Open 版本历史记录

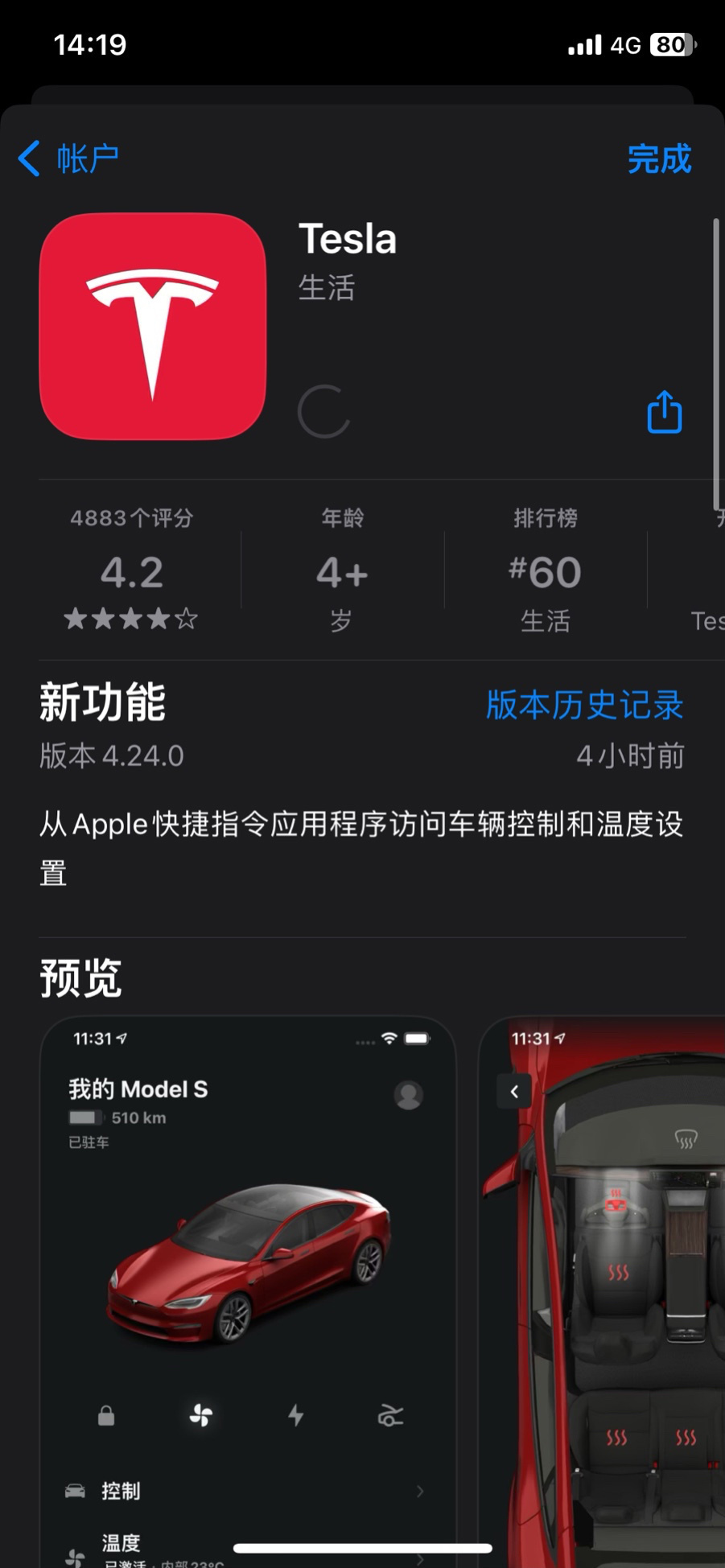585,705
